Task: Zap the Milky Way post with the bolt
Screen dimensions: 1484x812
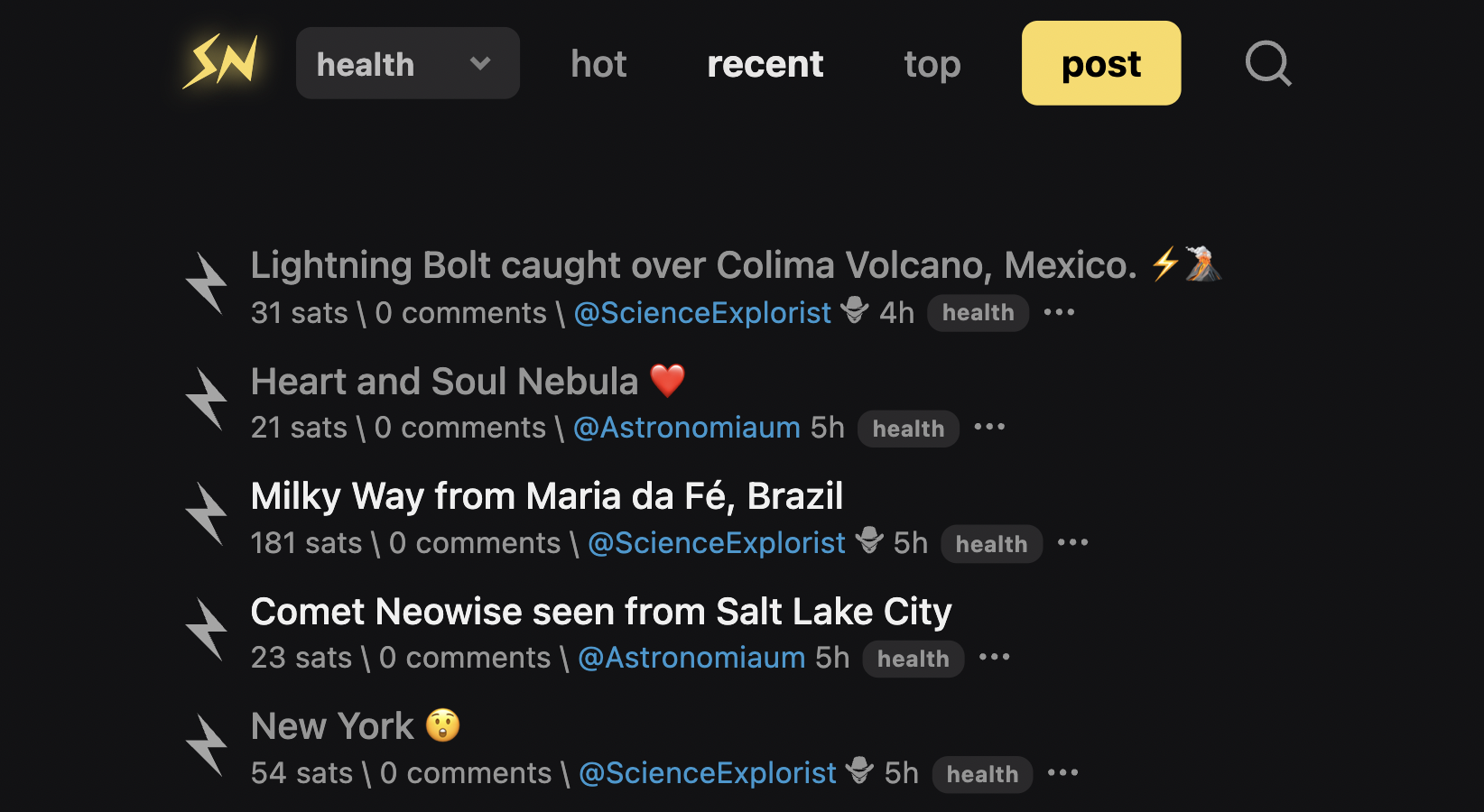Action: coord(207,514)
